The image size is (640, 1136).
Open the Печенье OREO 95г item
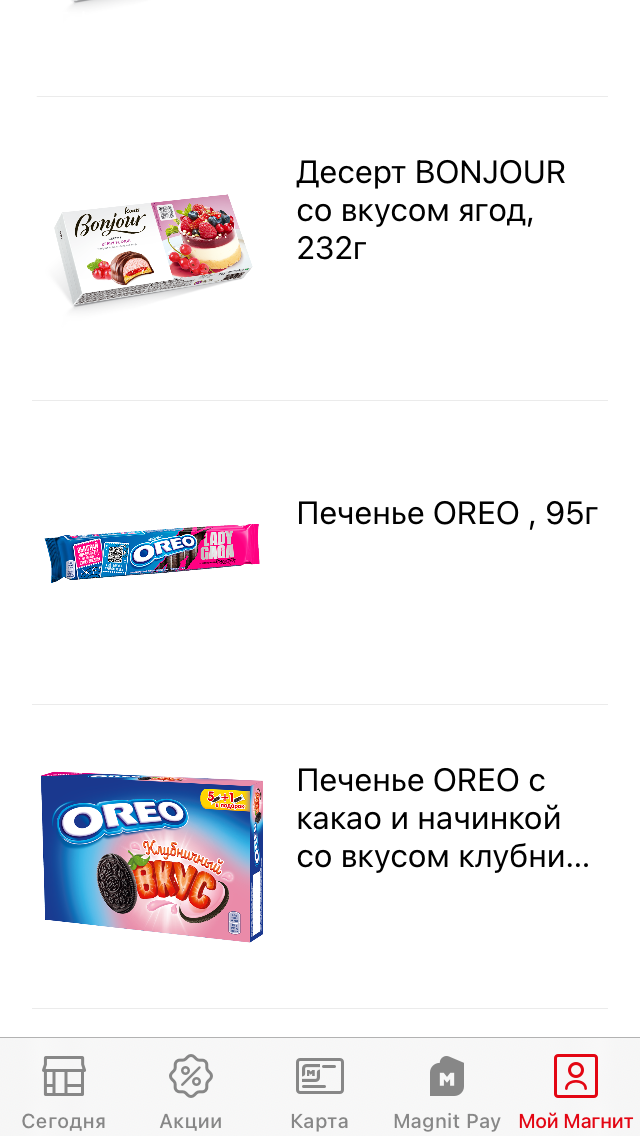(320, 552)
